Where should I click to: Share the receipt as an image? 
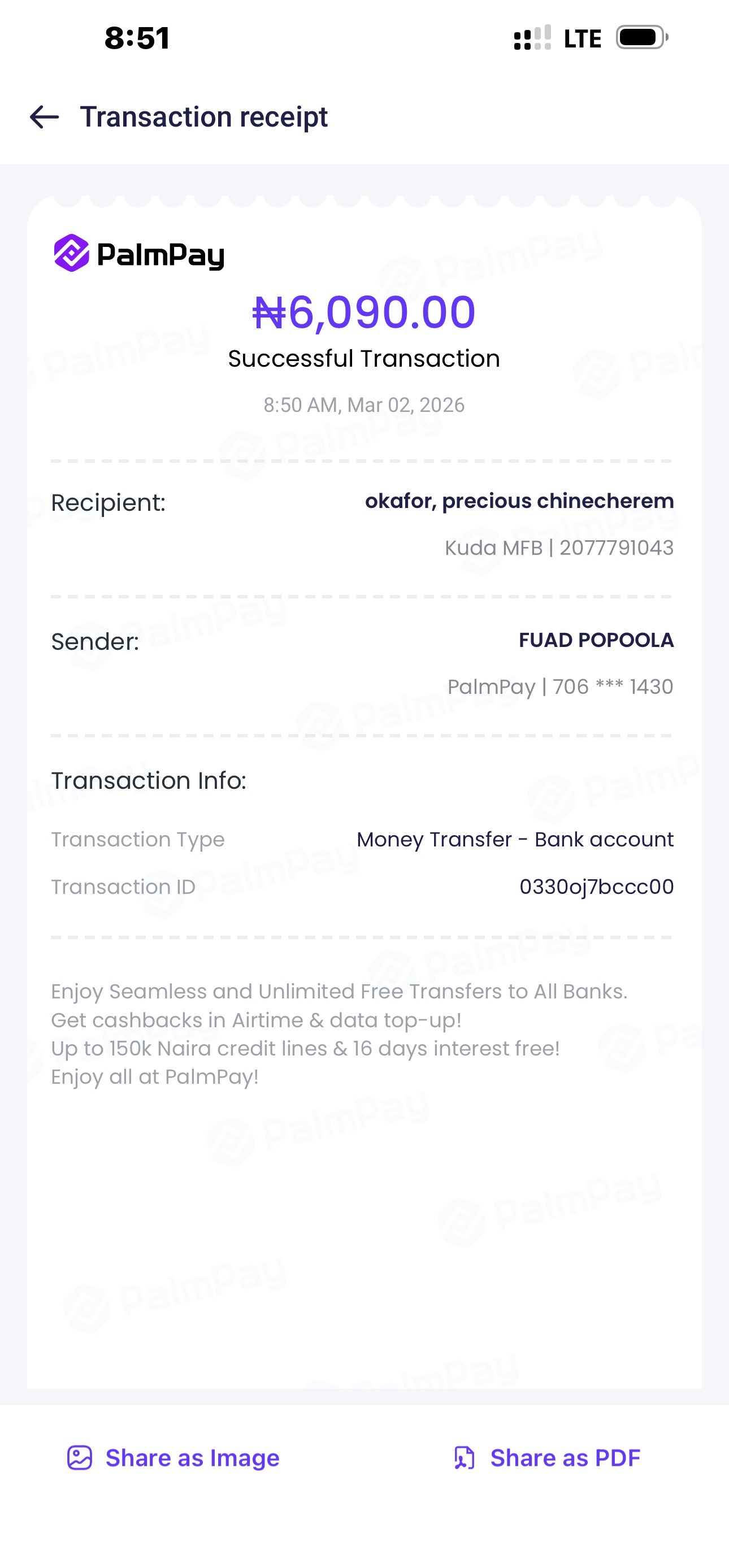tap(173, 1458)
